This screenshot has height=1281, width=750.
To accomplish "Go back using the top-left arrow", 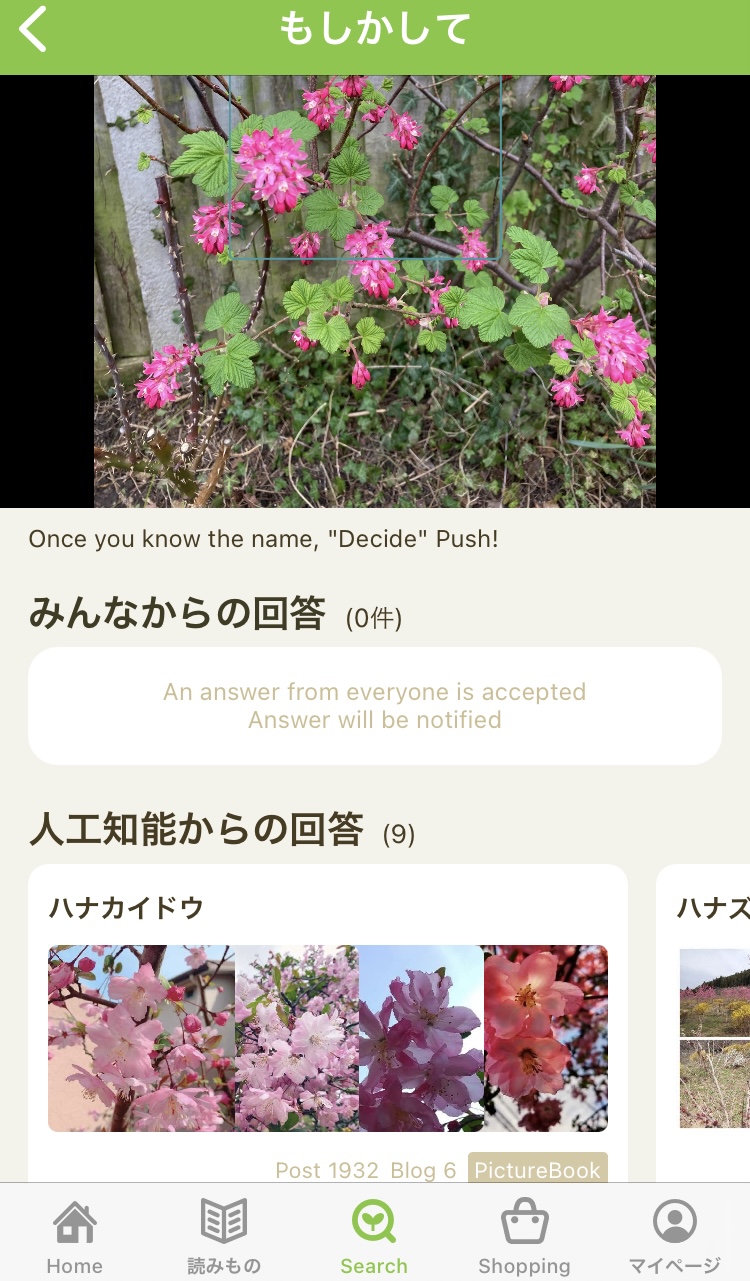I will click(x=33, y=29).
